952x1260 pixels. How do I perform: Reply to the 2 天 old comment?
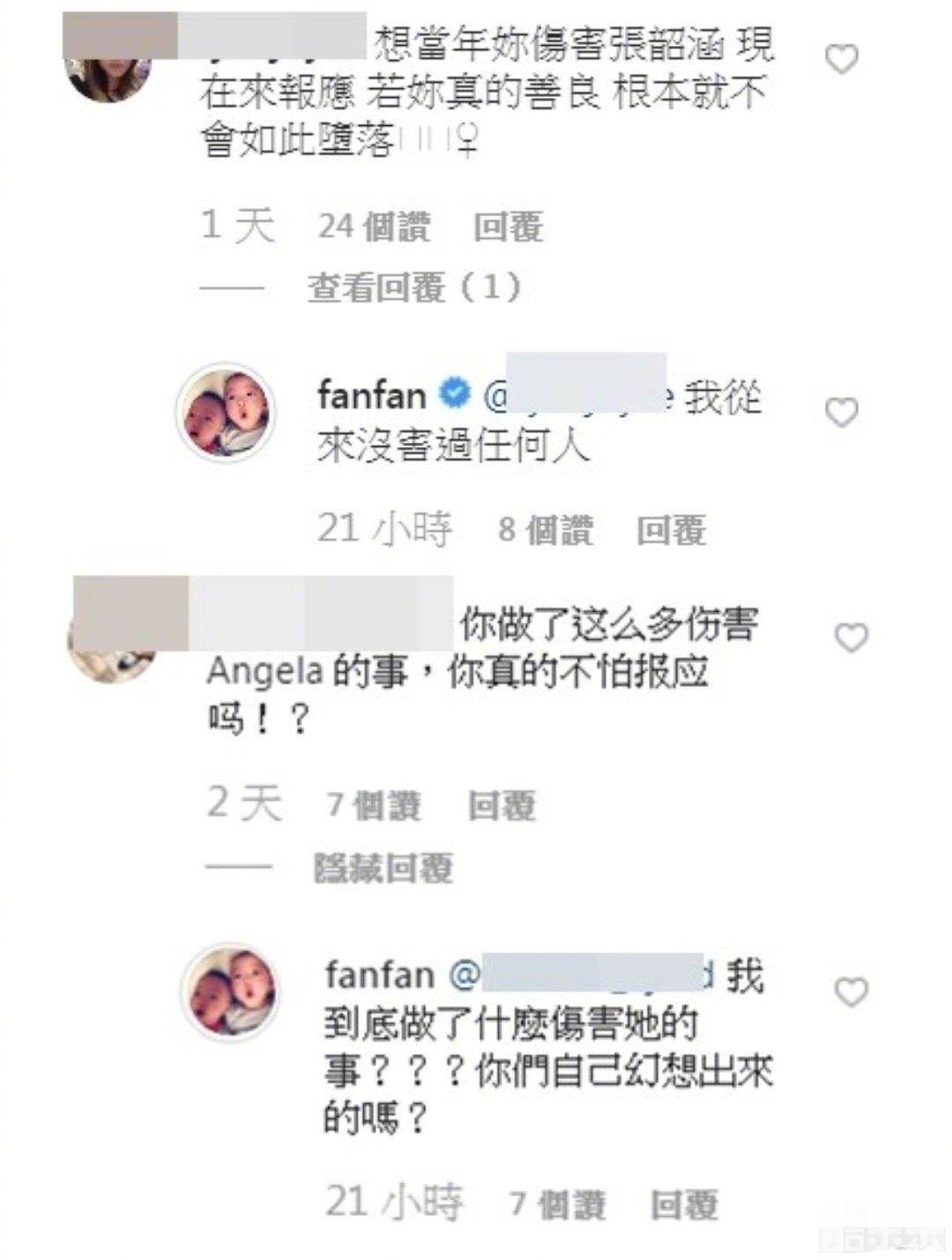pyautogui.click(x=502, y=805)
